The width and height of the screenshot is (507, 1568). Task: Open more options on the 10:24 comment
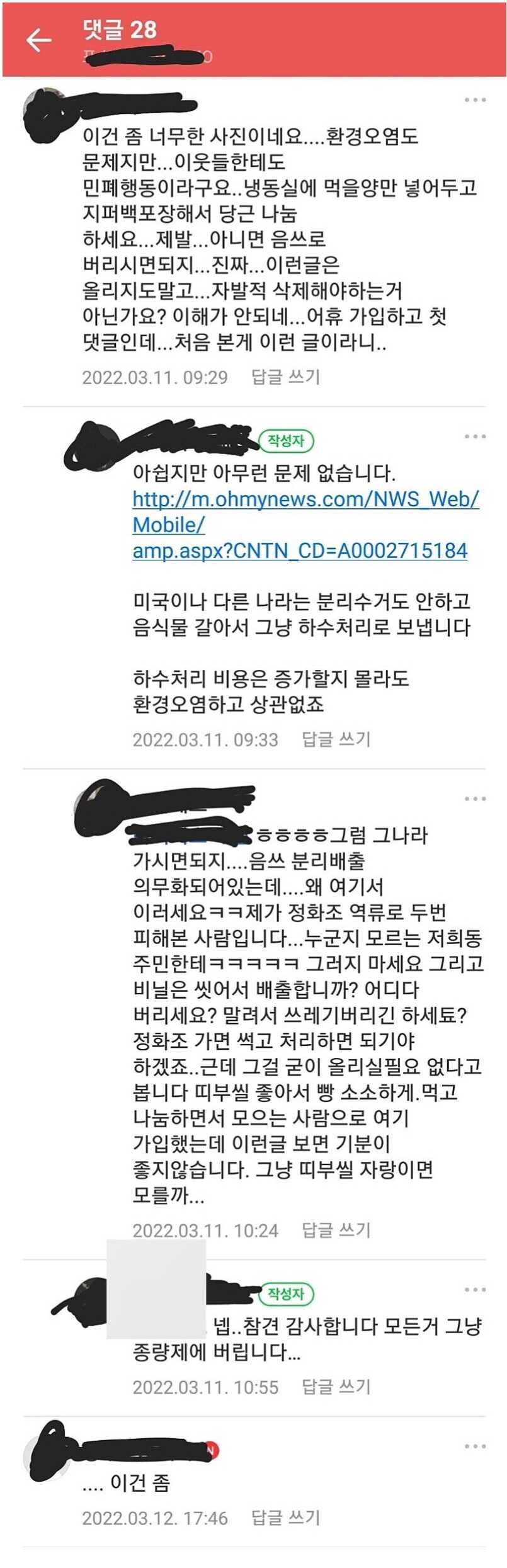tap(474, 799)
